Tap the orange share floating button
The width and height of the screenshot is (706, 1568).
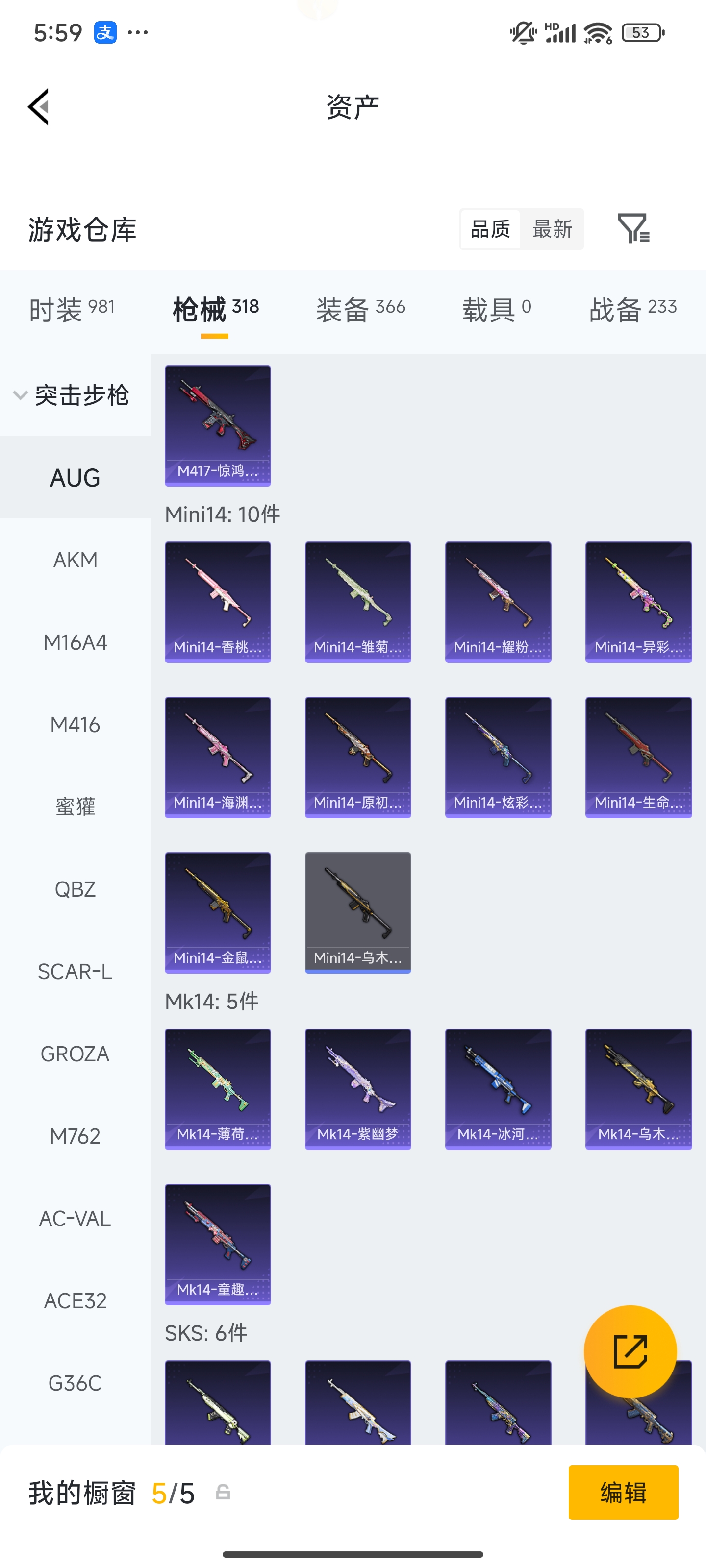630,1352
